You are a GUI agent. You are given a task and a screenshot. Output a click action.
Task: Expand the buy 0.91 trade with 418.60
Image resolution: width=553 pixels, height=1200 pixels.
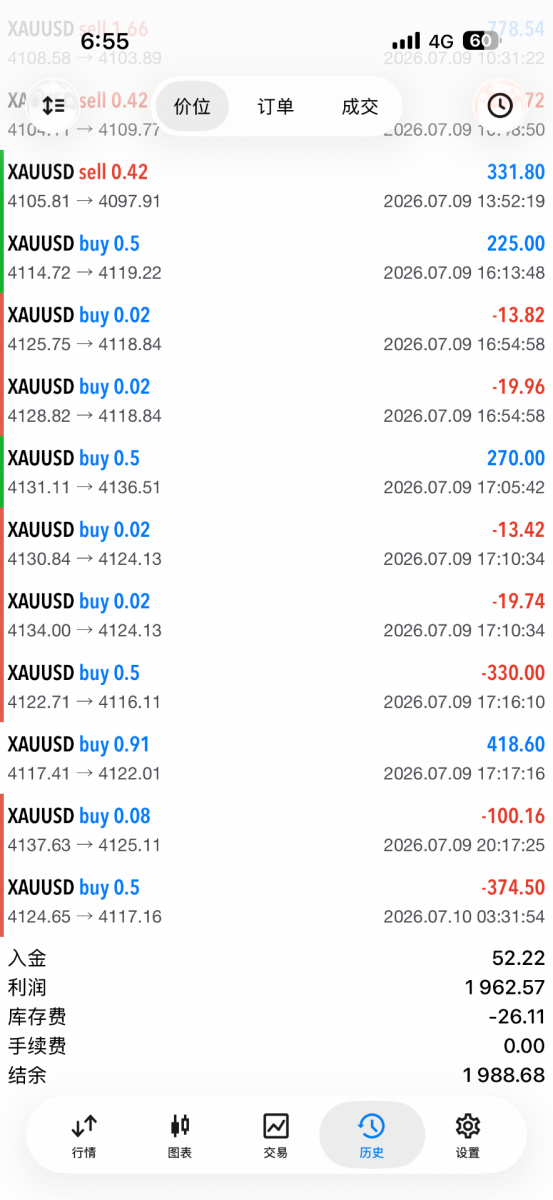coord(276,758)
